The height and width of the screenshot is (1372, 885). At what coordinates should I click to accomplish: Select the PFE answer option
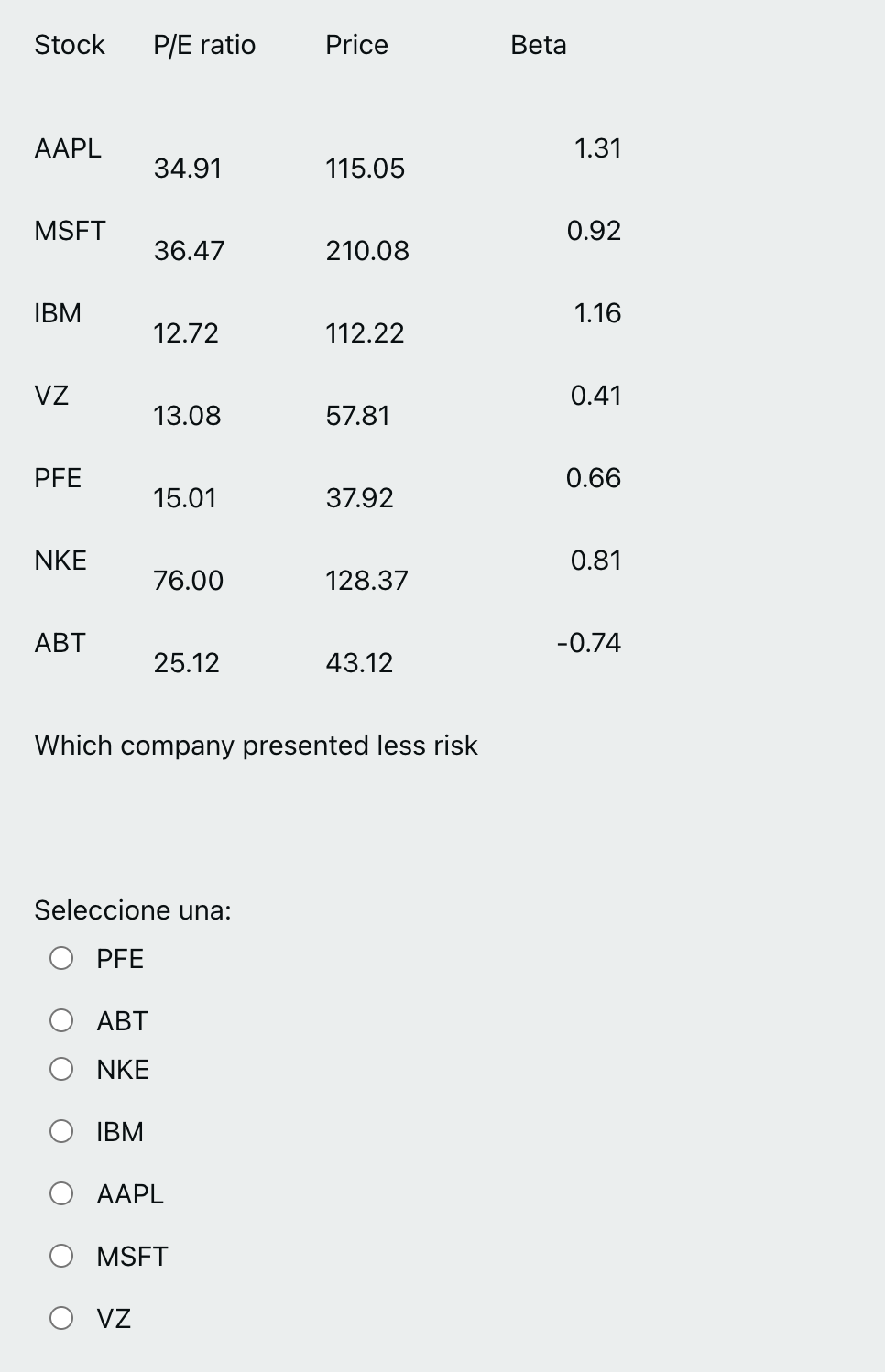tap(61, 958)
